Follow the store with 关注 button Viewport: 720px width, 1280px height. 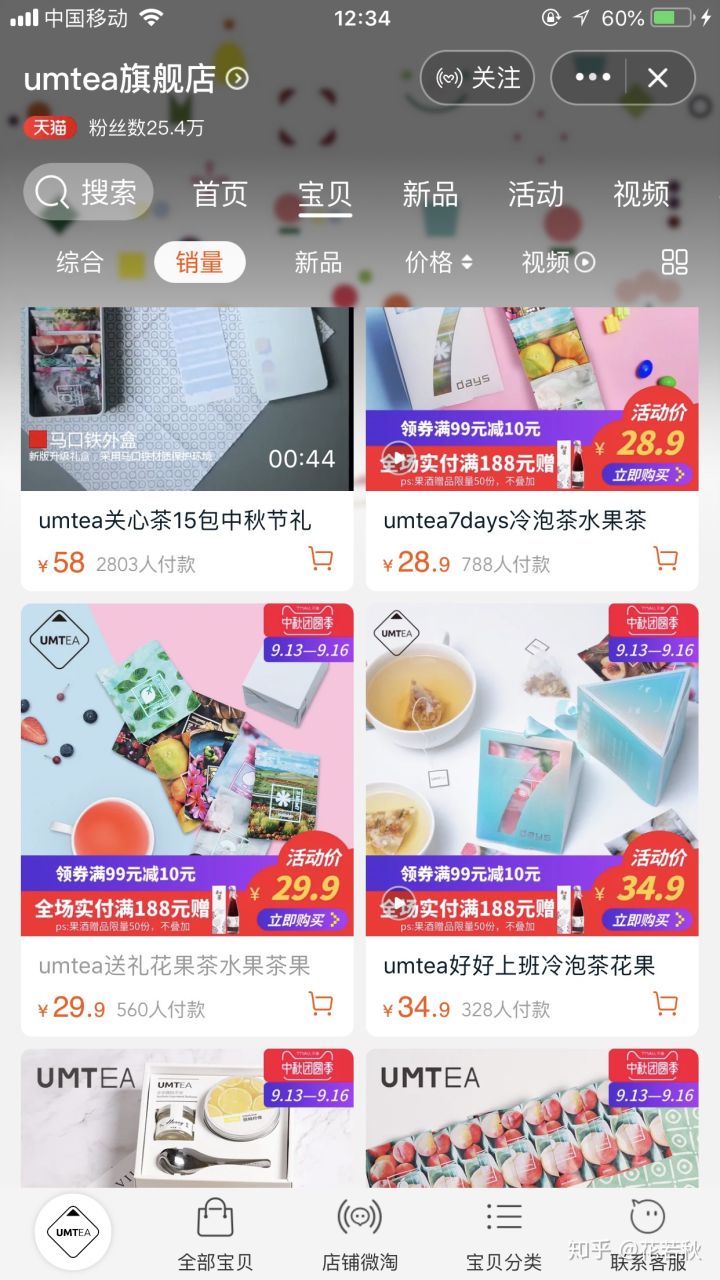click(x=477, y=78)
